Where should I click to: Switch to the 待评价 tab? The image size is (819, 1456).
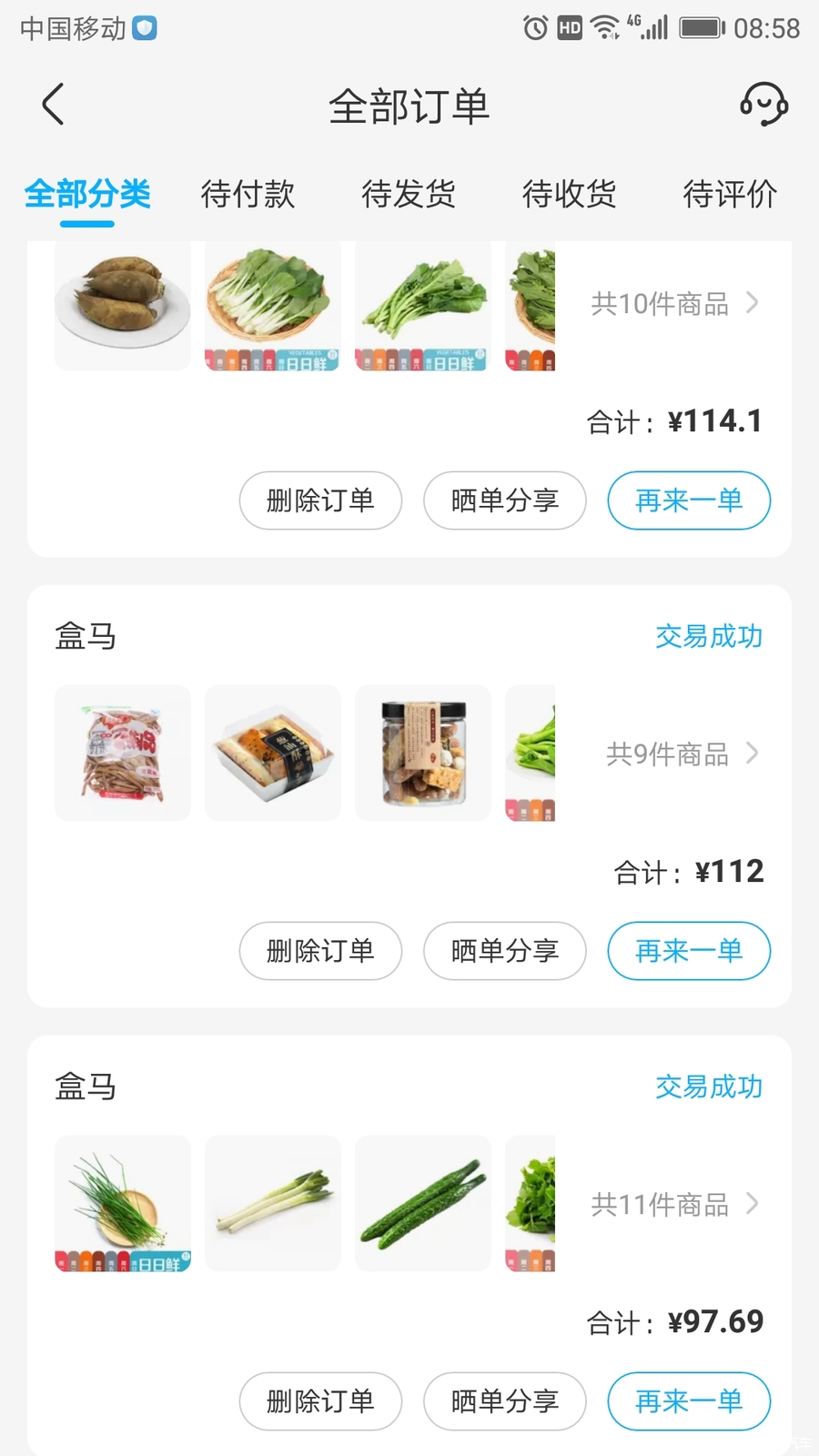(730, 194)
